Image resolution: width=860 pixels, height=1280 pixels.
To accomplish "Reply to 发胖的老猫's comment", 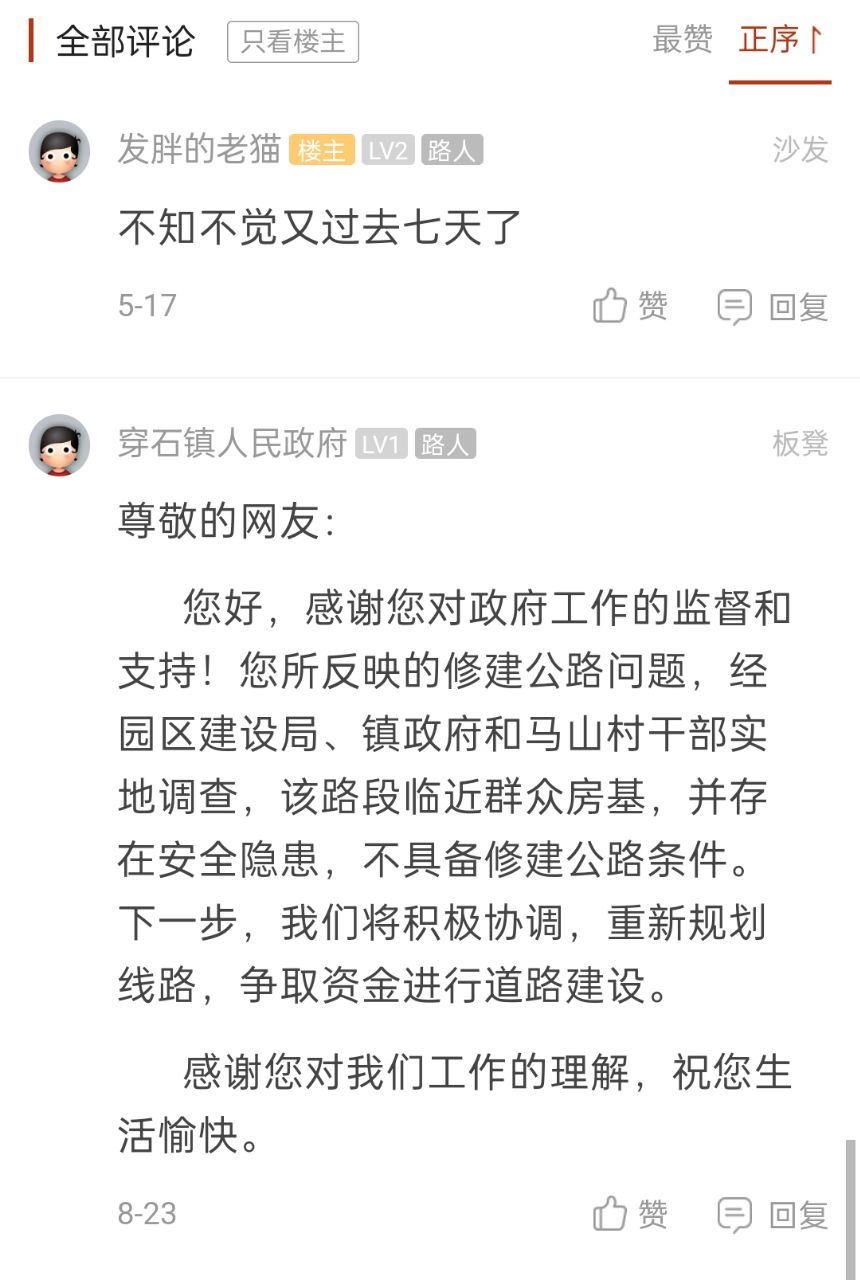I will (x=773, y=306).
